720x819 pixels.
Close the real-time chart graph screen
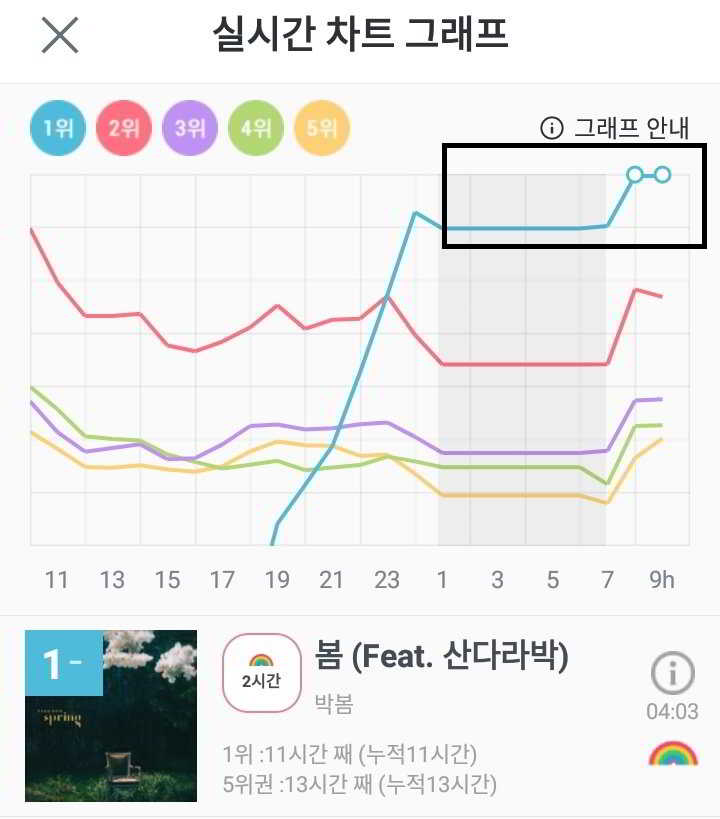tap(60, 36)
